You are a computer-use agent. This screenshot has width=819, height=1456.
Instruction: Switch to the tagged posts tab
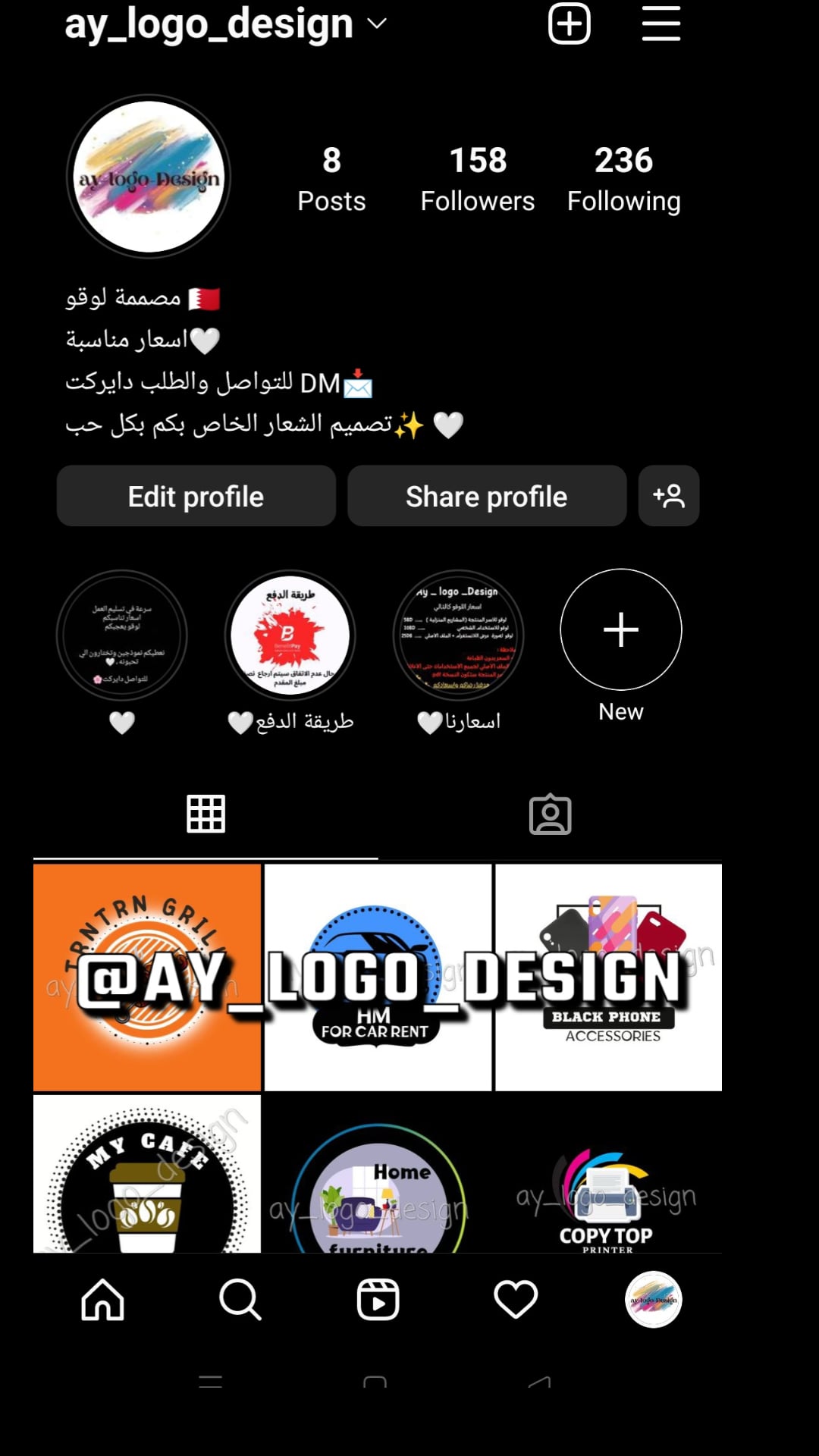tap(550, 815)
